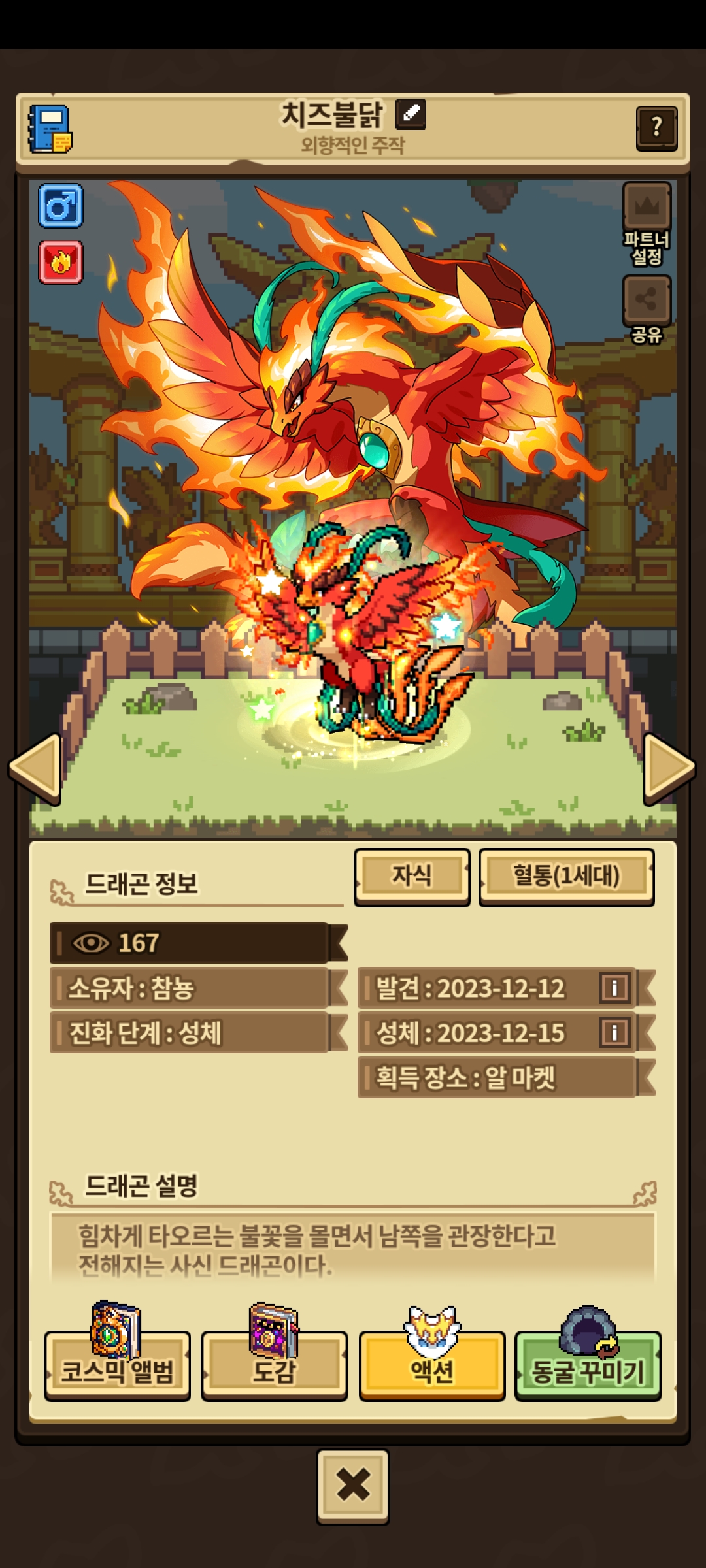Tap the male gender icon

61,206
